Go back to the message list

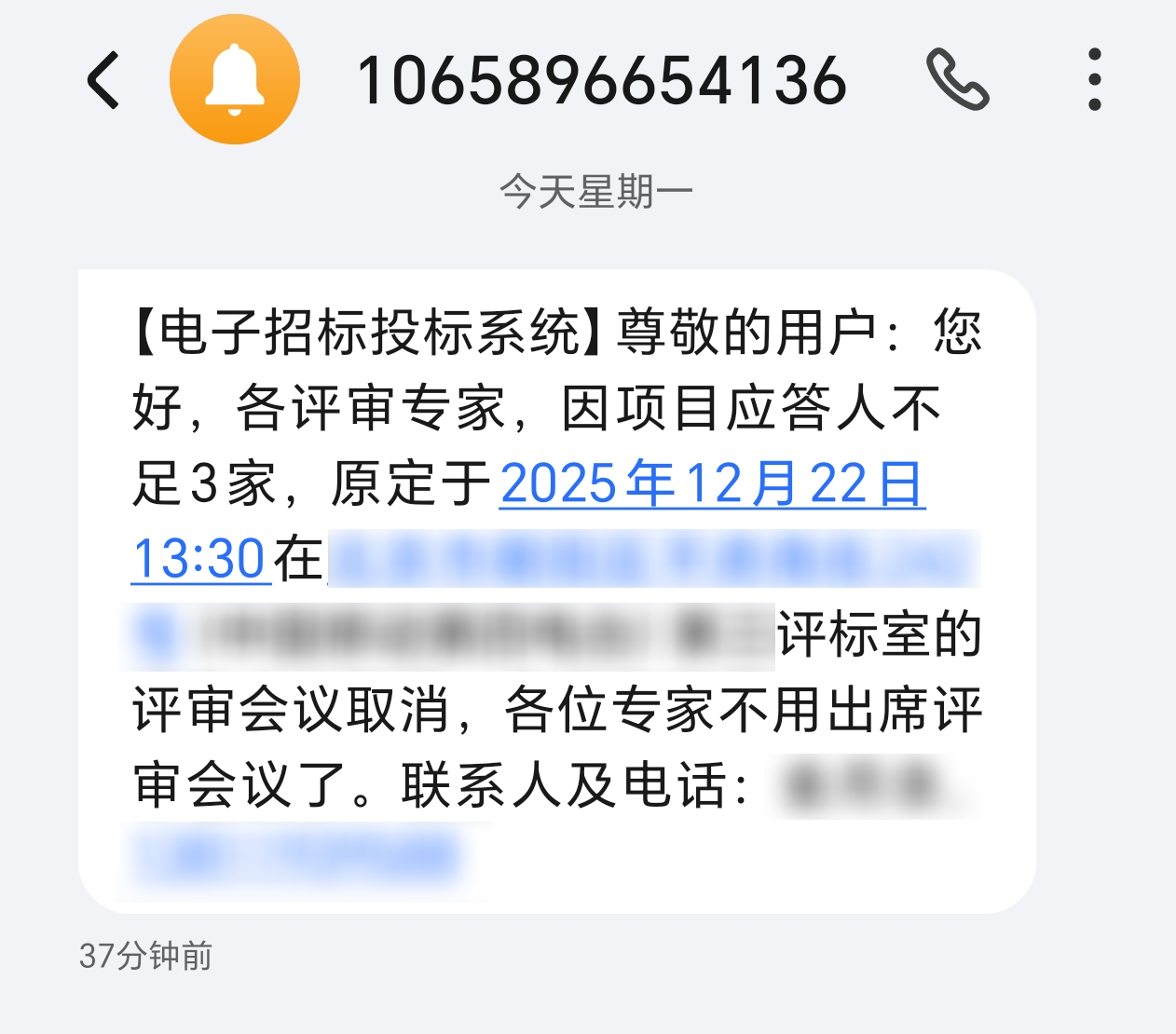[x=103, y=80]
